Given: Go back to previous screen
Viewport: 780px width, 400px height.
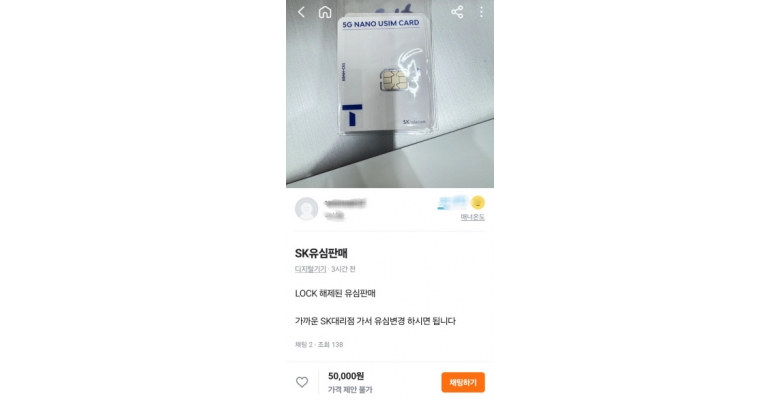Looking at the screenshot, I should 301,12.
